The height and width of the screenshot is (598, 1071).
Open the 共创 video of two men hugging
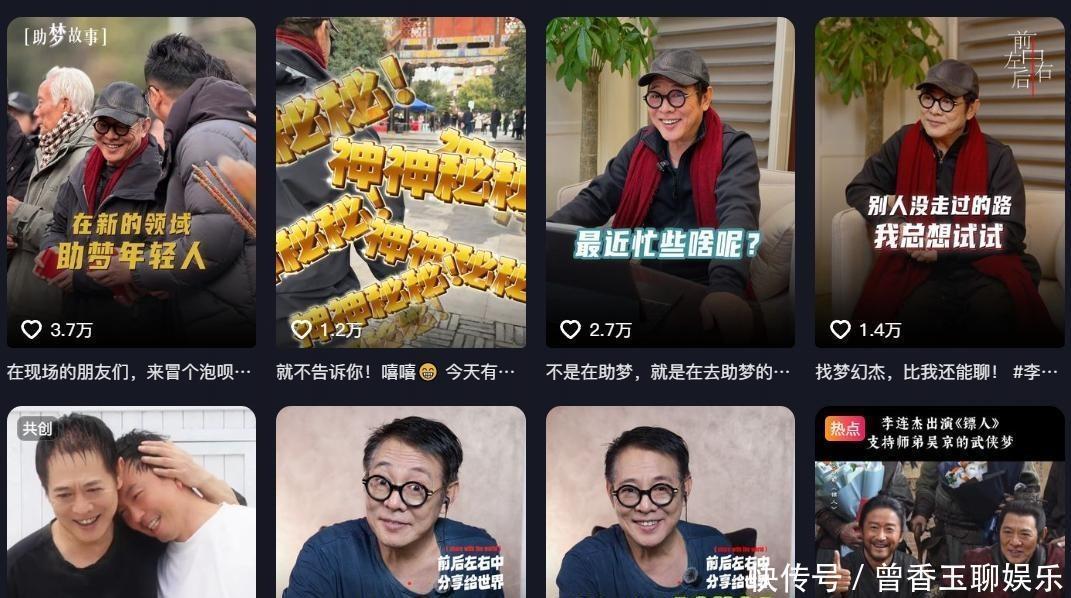(131, 500)
